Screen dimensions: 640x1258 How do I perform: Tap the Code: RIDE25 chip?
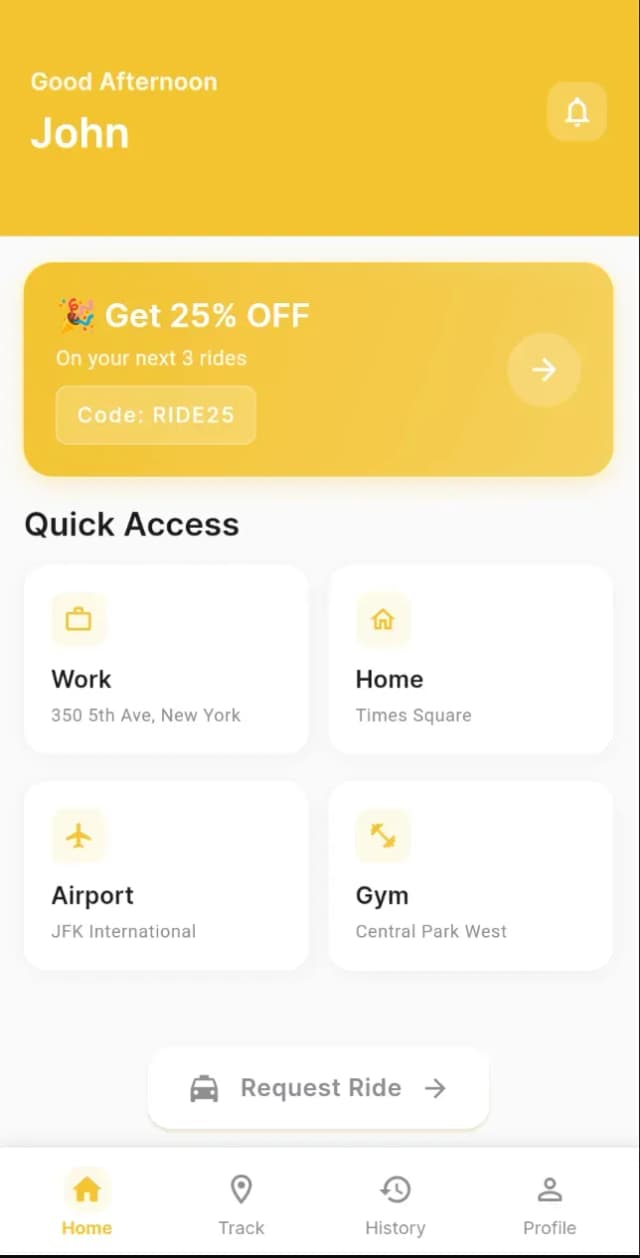156,415
